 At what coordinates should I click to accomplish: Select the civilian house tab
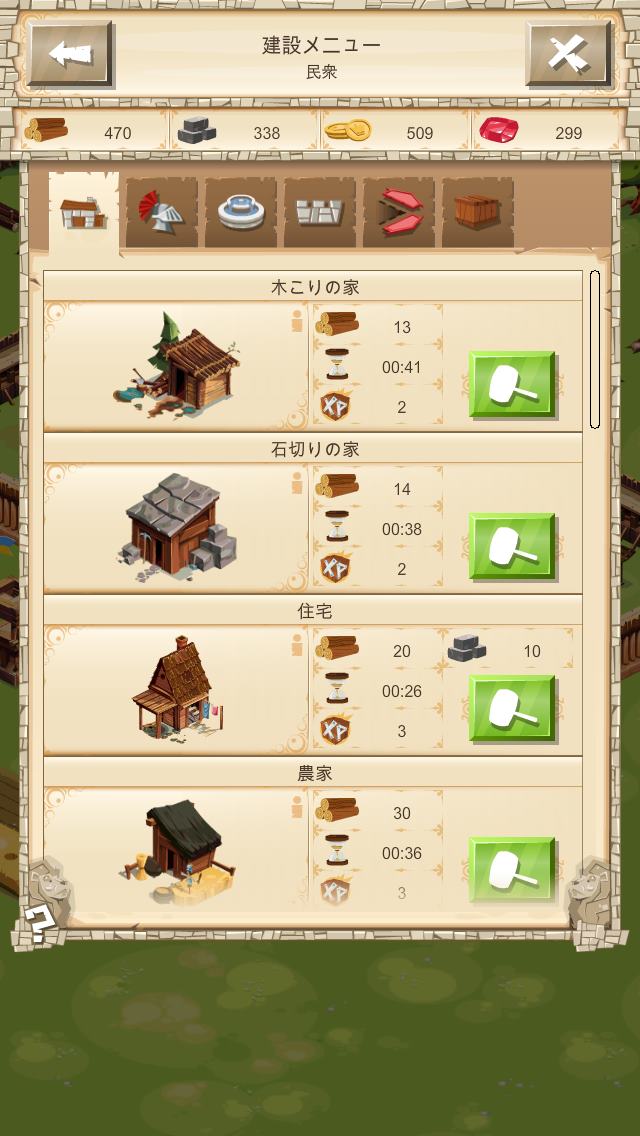point(84,212)
